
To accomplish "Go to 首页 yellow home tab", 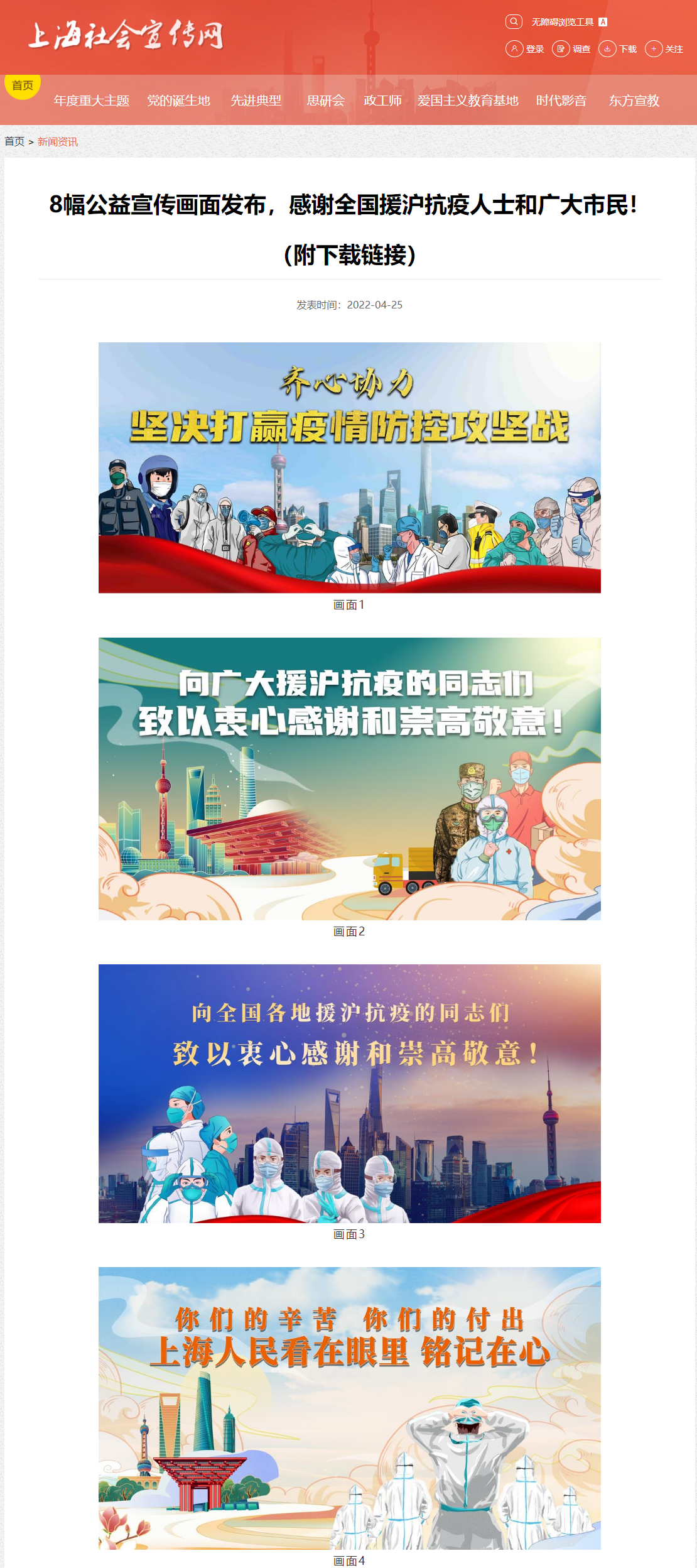I will pyautogui.click(x=23, y=85).
